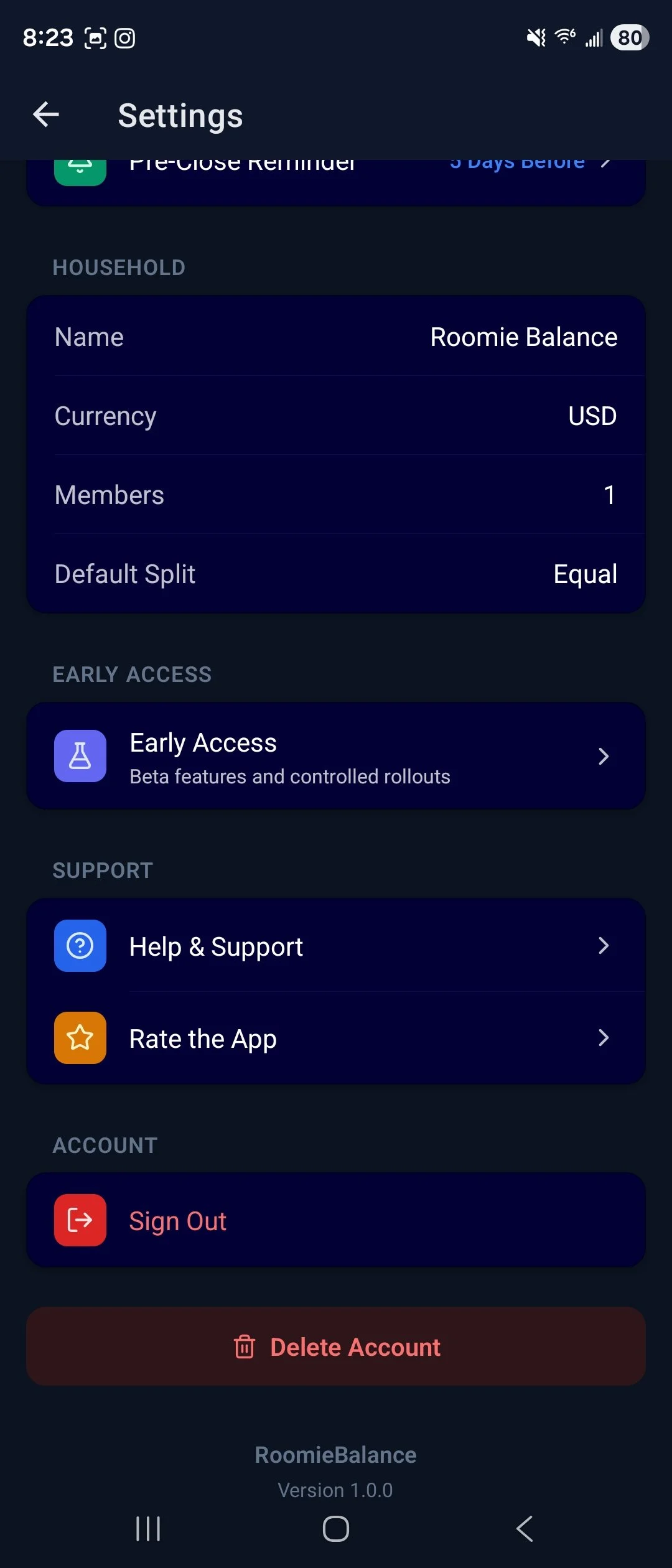Viewport: 672px width, 1568px height.
Task: Open Help & Support
Action: click(336, 946)
